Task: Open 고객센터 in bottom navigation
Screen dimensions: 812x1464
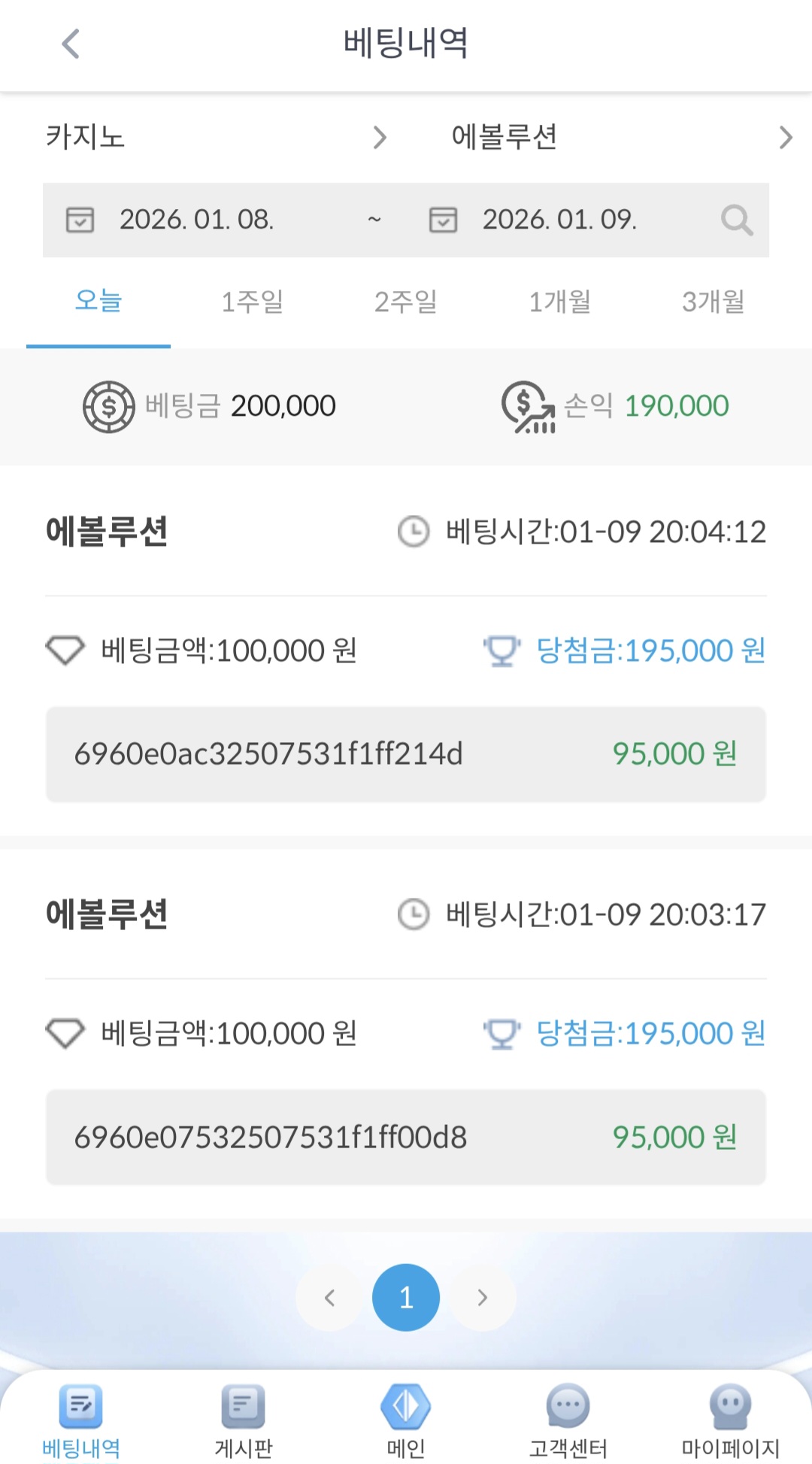Action: coord(568,1419)
